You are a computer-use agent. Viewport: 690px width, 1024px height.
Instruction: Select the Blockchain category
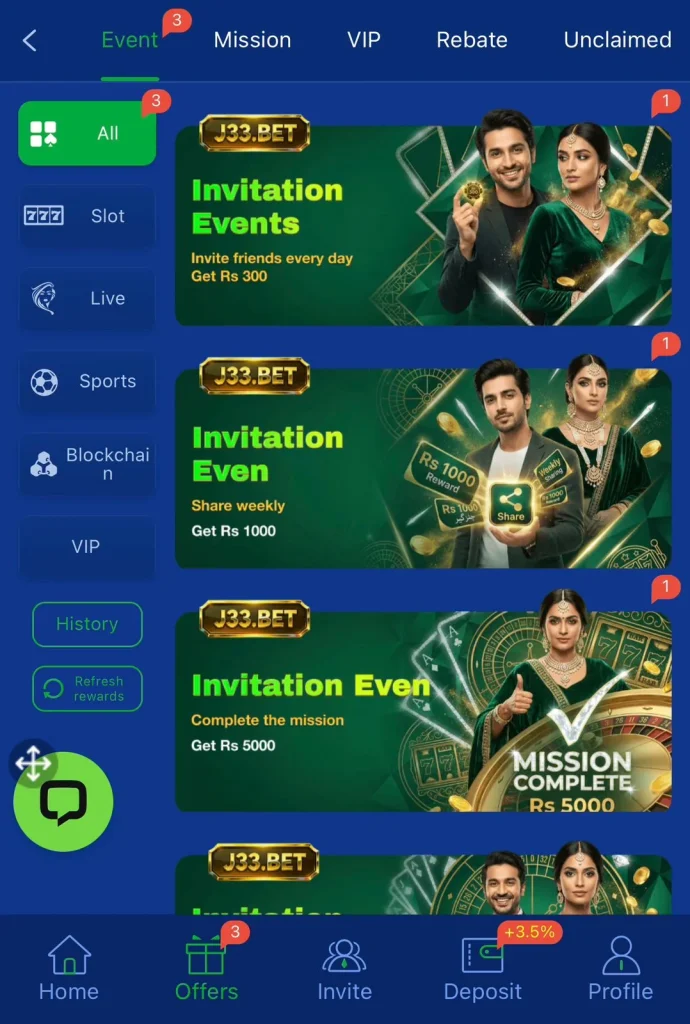point(87,464)
